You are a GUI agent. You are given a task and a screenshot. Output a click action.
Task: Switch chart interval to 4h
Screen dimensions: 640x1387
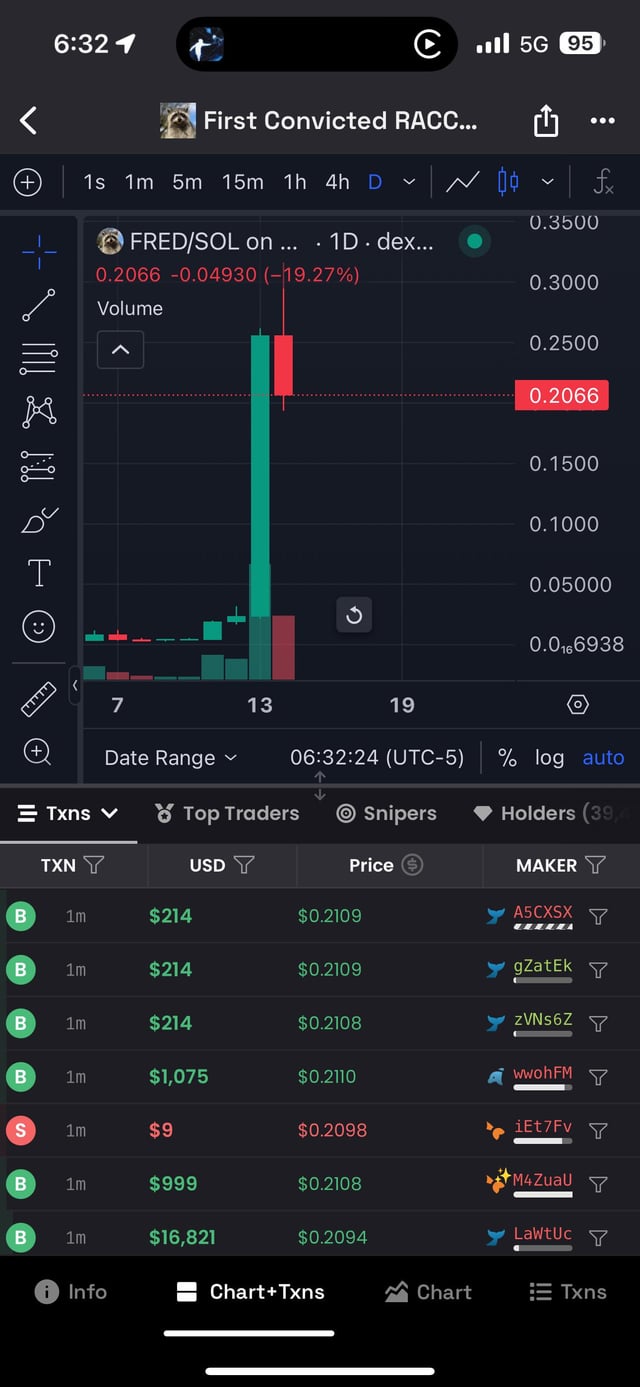[x=337, y=182]
